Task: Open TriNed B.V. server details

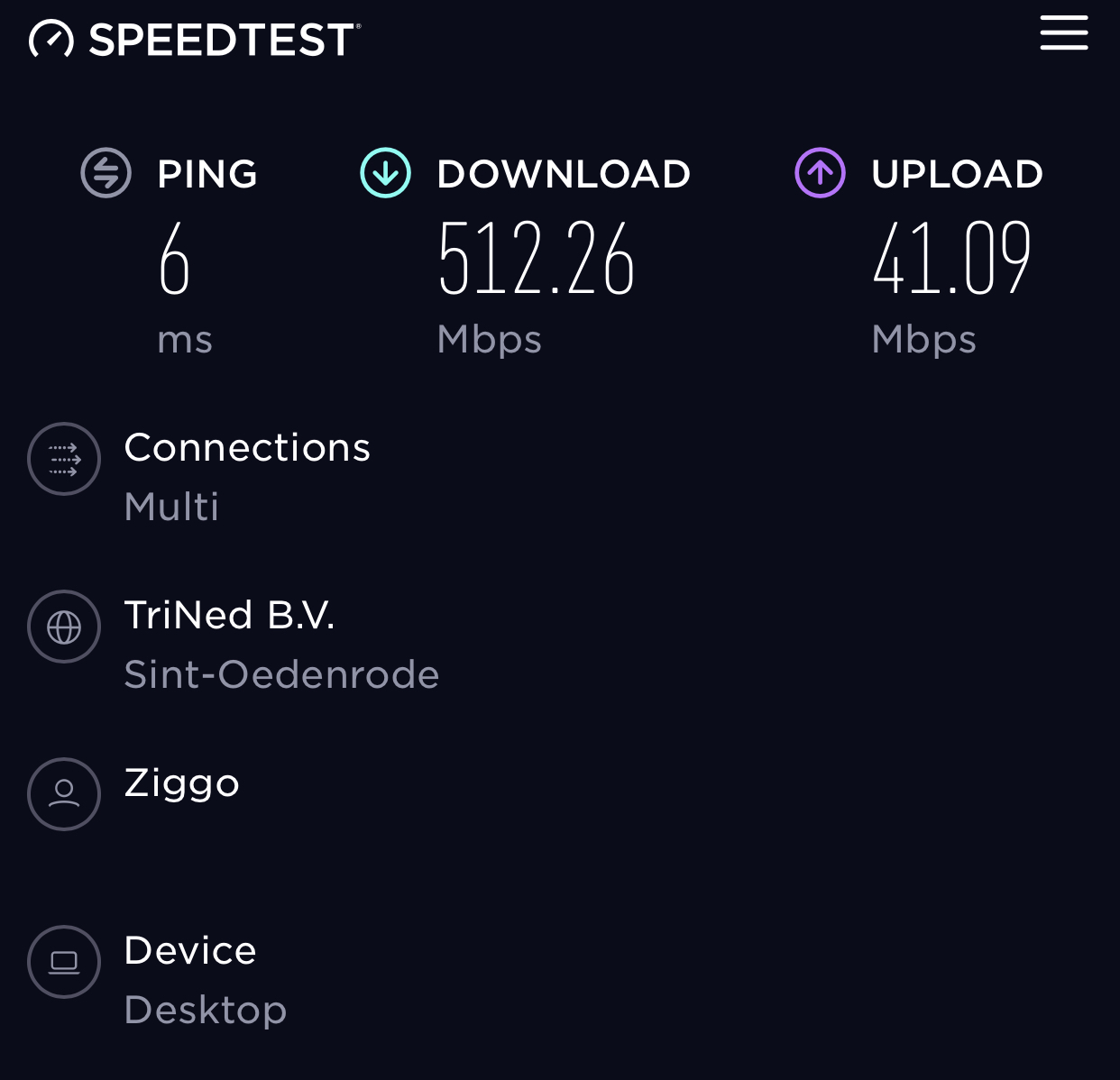Action: (229, 616)
